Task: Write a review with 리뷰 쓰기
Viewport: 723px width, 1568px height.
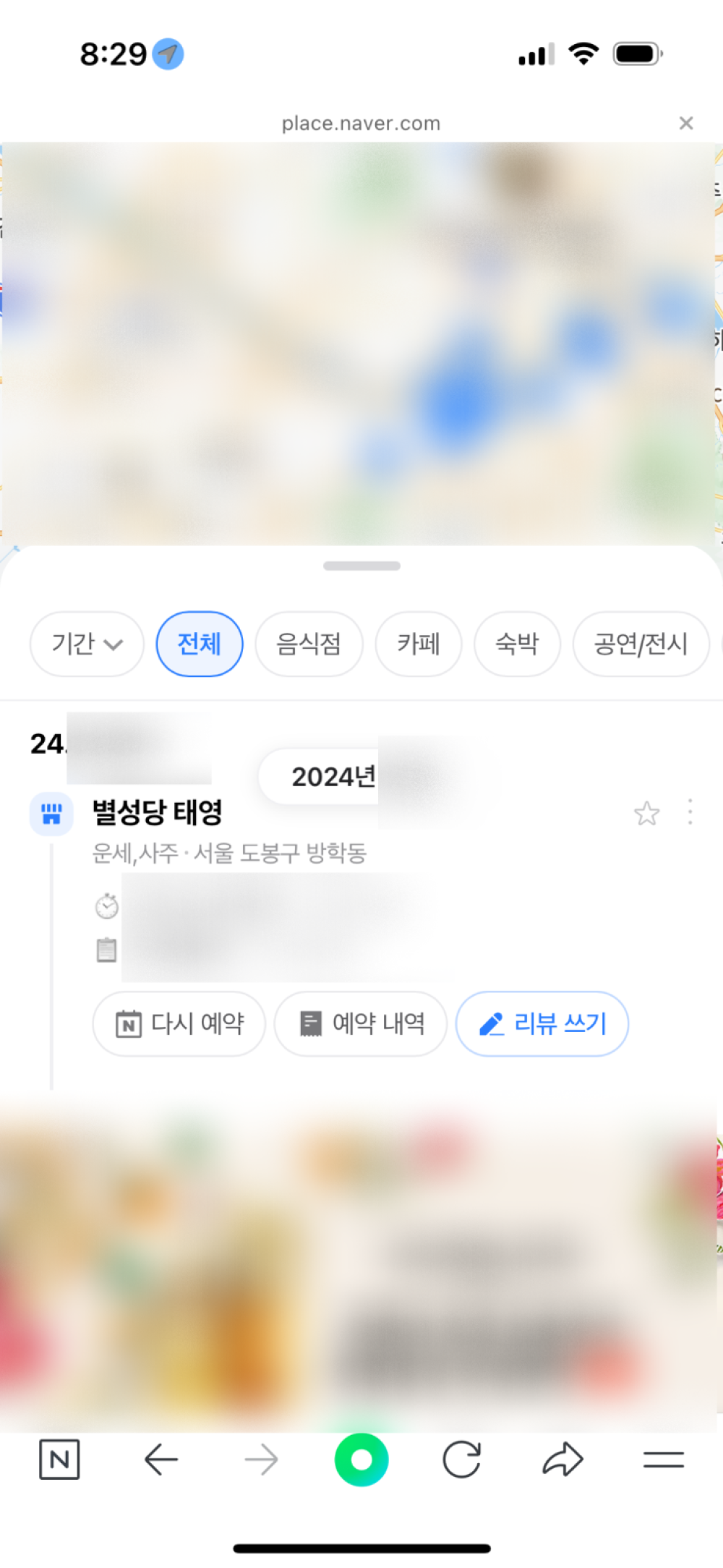Action: coord(542,1023)
